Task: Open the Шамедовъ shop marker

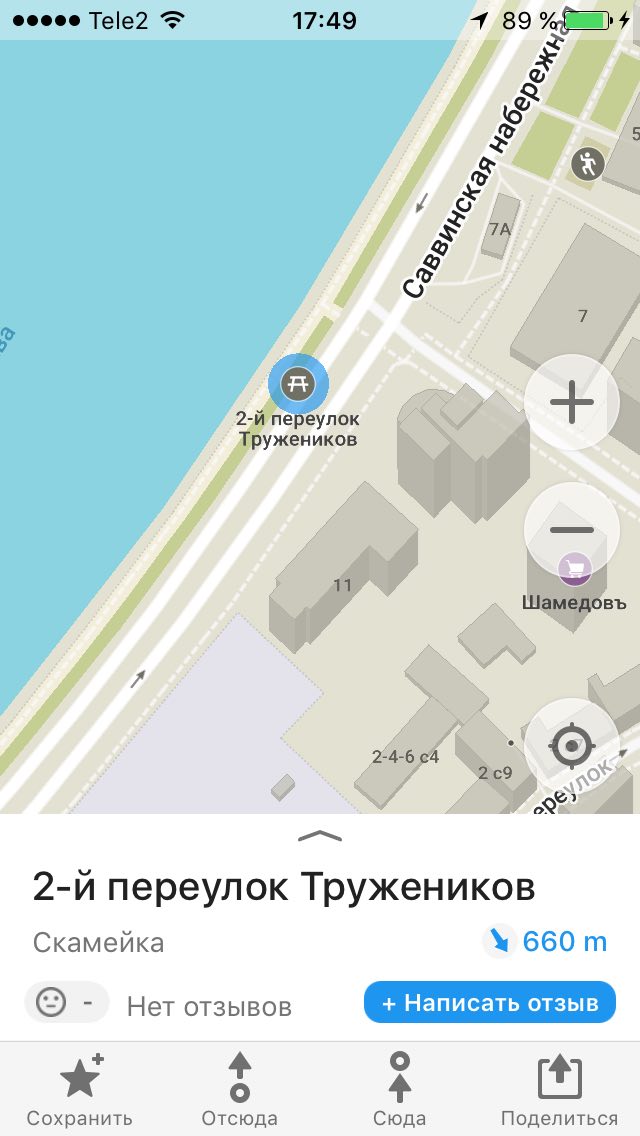Action: [x=575, y=569]
